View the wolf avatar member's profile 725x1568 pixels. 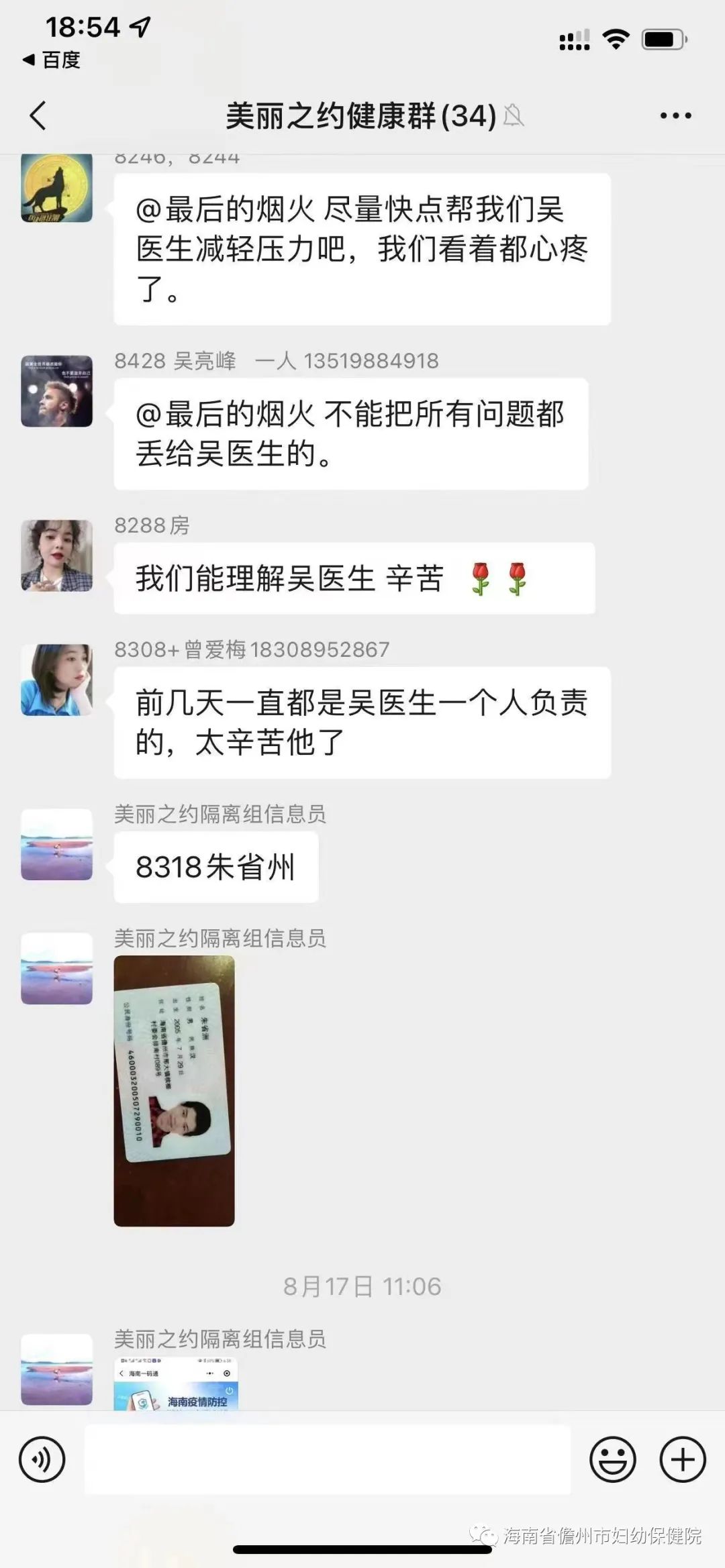(x=56, y=188)
